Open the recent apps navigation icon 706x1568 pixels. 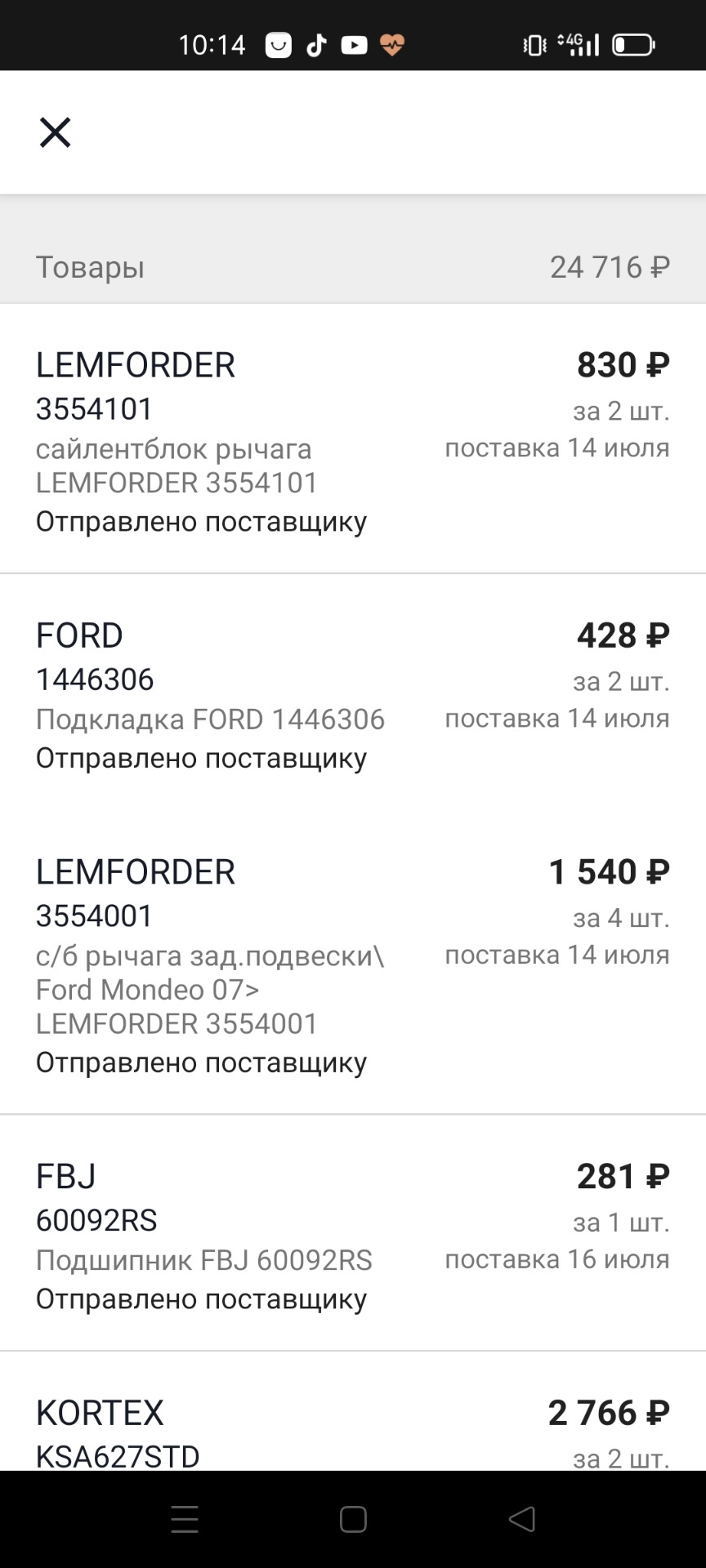(x=184, y=1517)
